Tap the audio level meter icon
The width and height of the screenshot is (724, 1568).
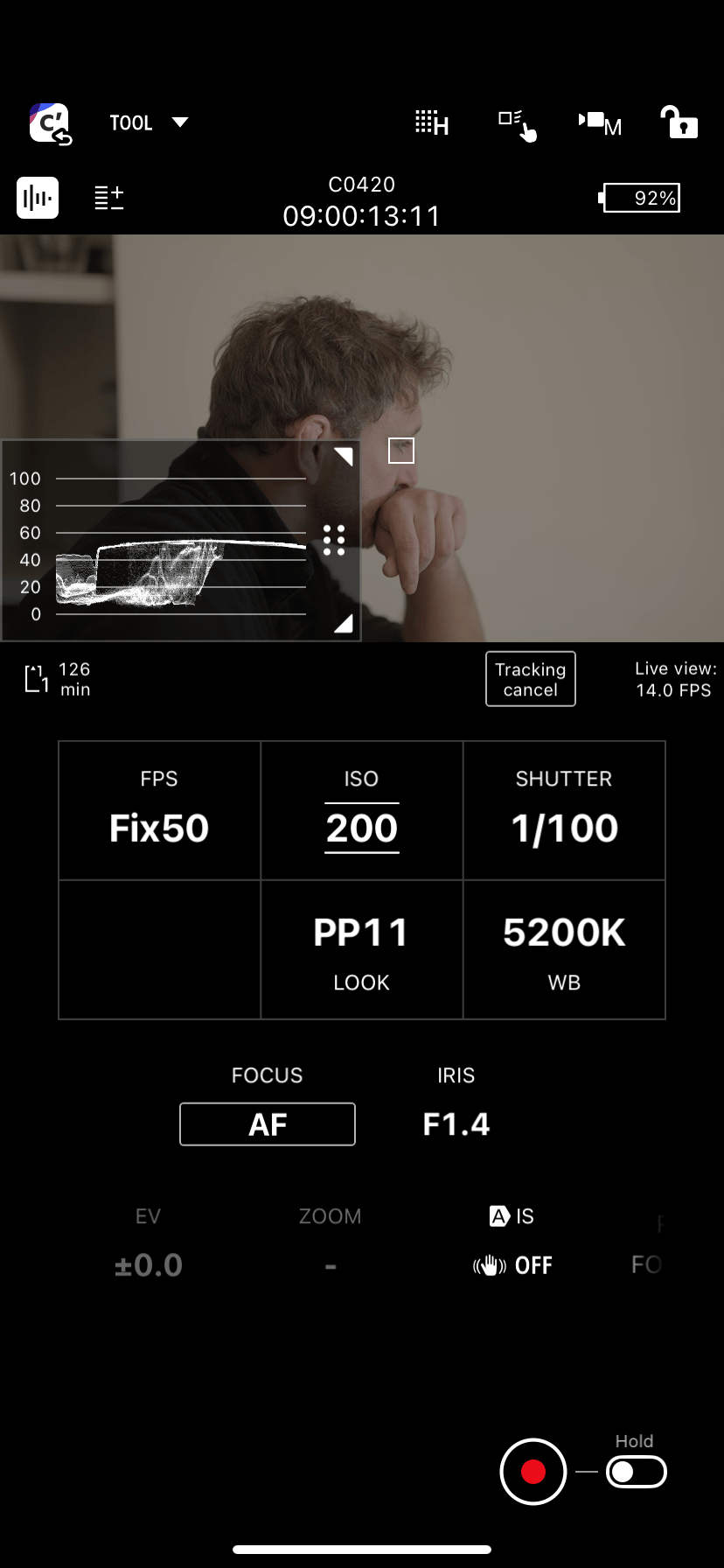pyautogui.click(x=38, y=198)
